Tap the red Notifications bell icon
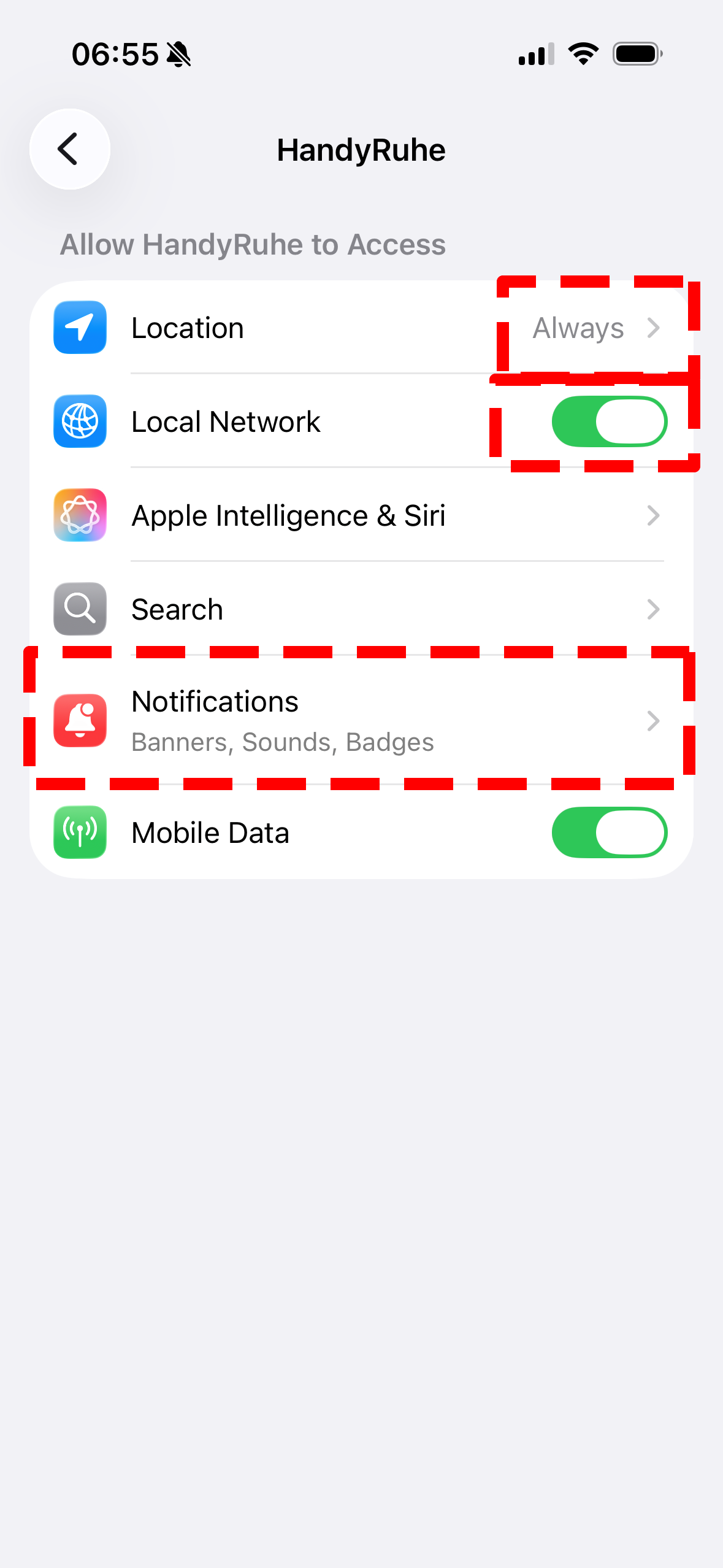This screenshot has width=723, height=1568. click(80, 721)
